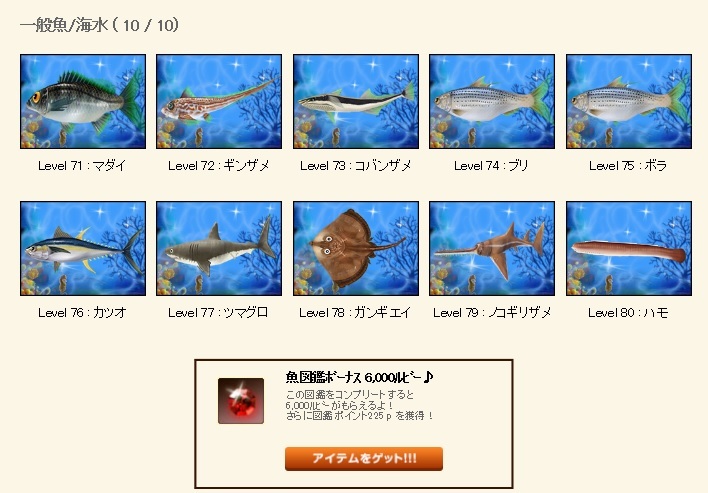Select the Level 72 ギンザメ fish tile
This screenshot has height=493, width=708.
pos(219,102)
